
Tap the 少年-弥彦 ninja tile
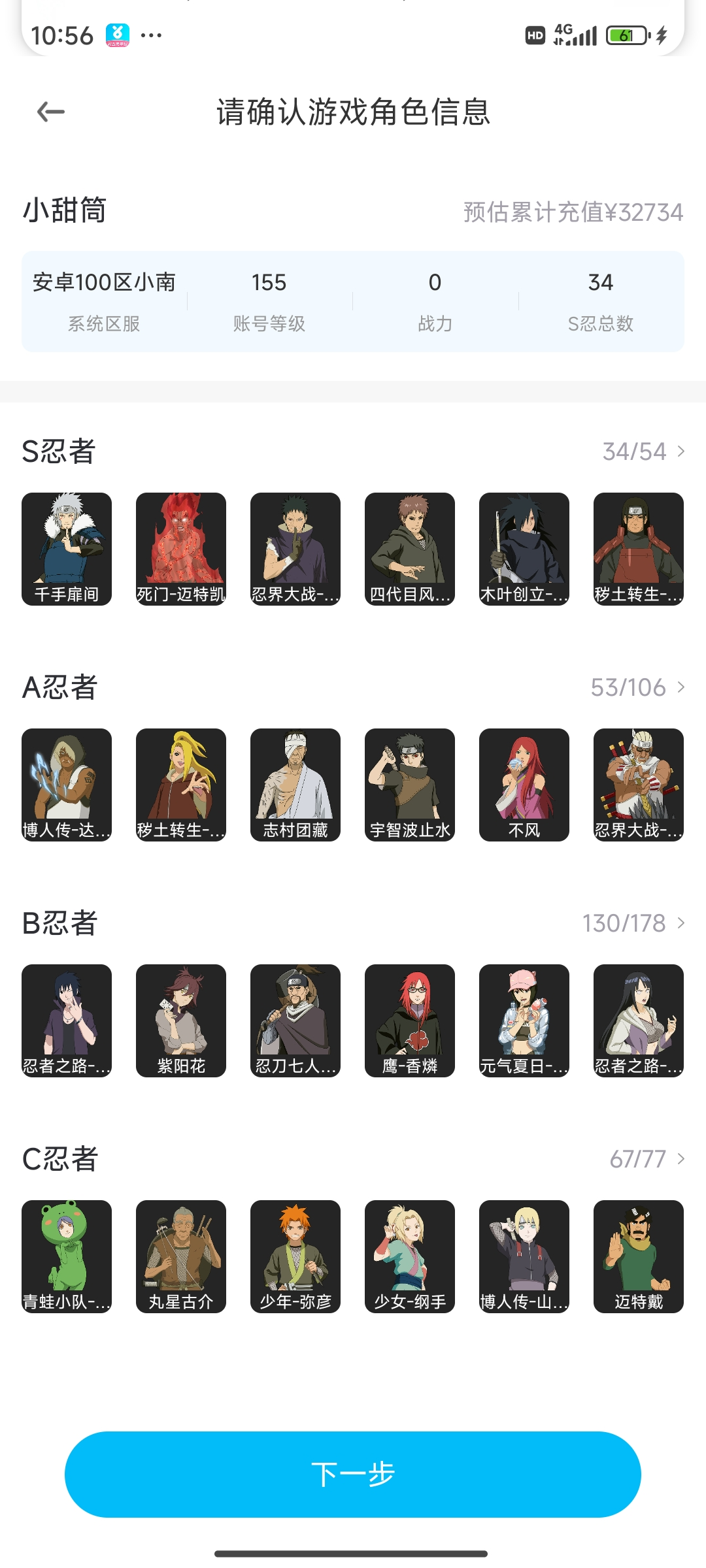coord(295,1256)
